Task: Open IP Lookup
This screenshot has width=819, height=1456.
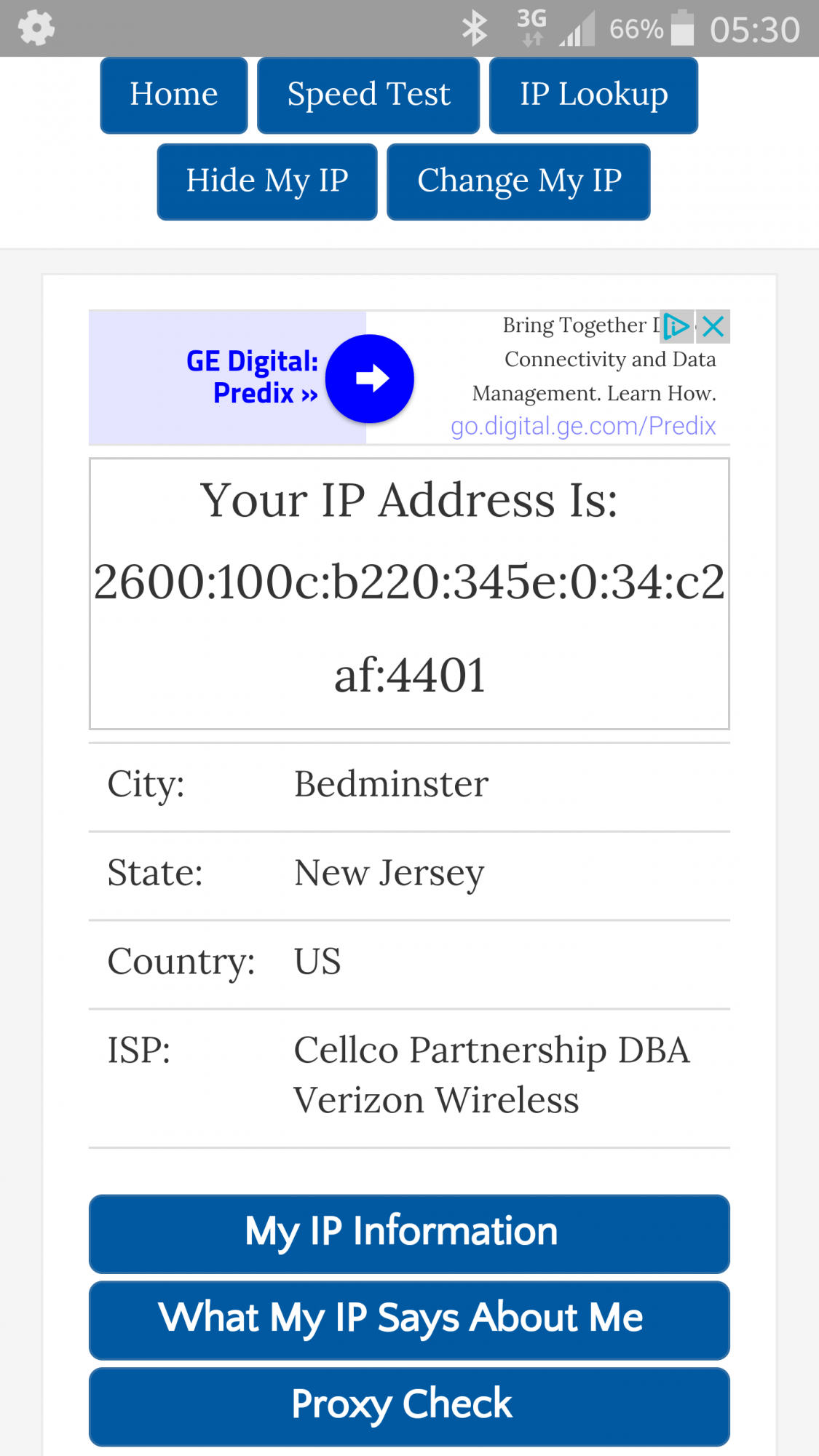Action: point(593,95)
